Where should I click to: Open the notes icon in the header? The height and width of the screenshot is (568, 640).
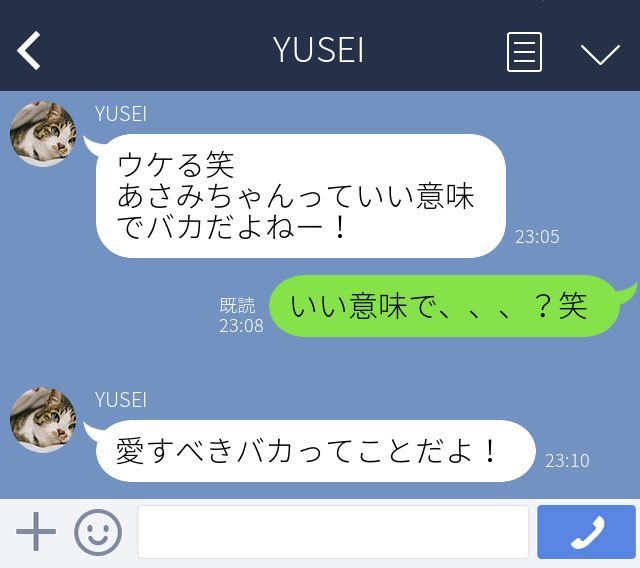tap(524, 51)
